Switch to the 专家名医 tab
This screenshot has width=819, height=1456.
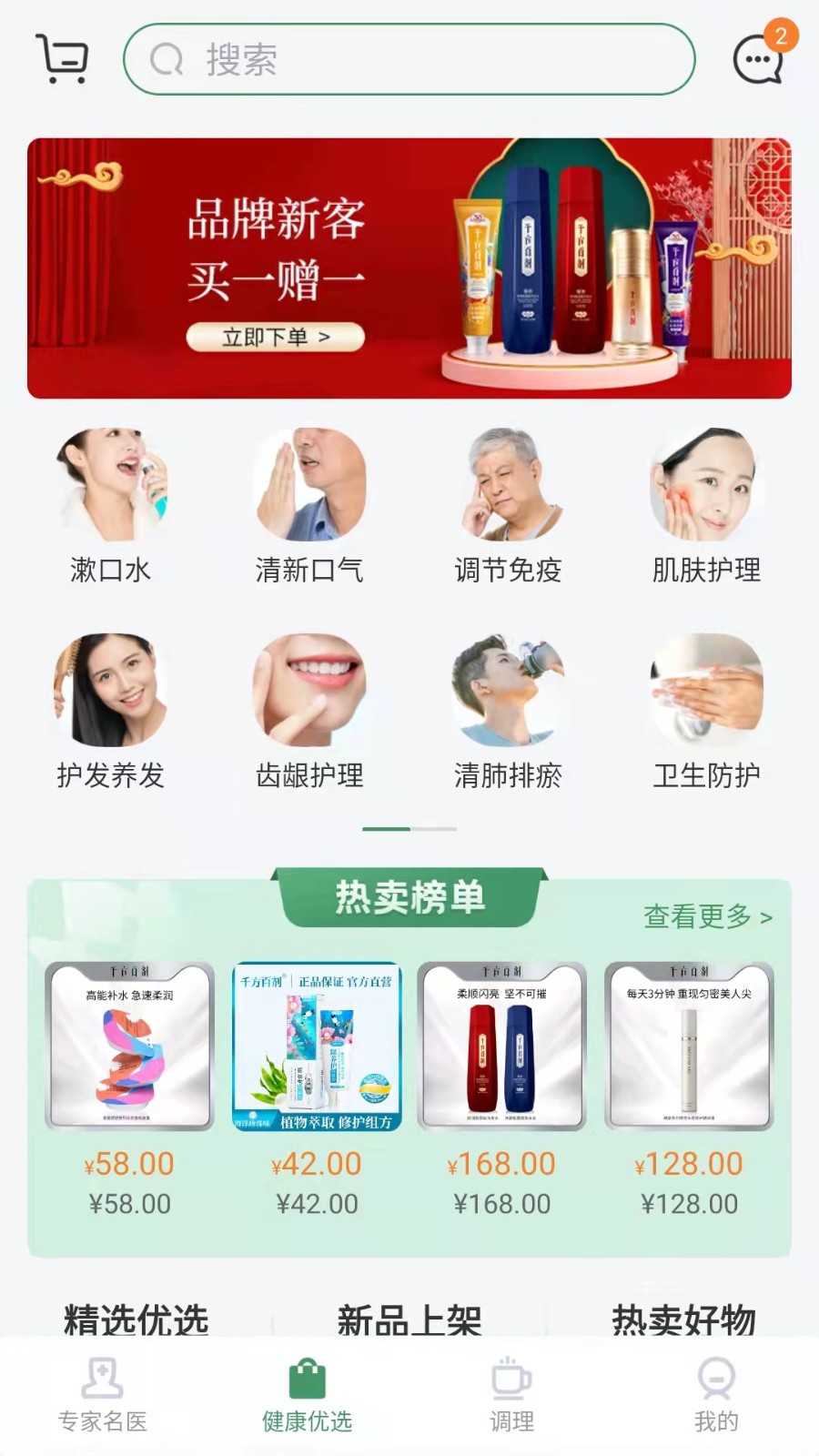[102, 1396]
